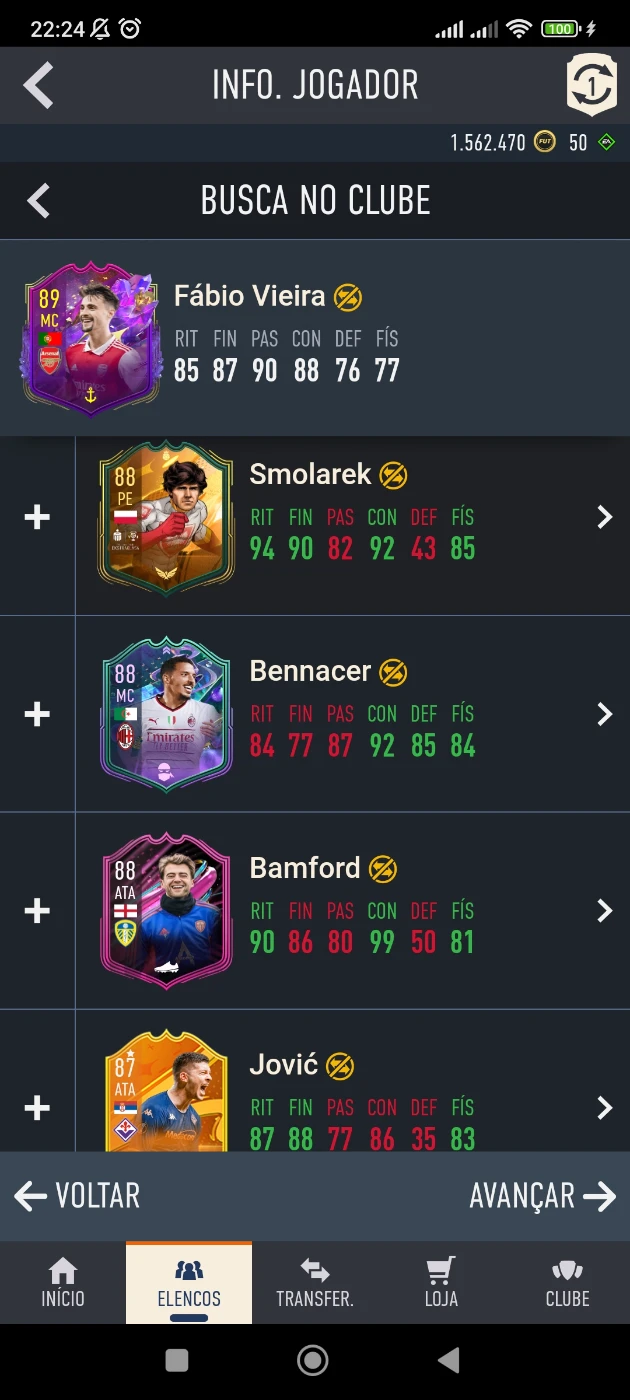The height and width of the screenshot is (1400, 630).
Task: Tap the system home button
Action: tap(313, 1360)
